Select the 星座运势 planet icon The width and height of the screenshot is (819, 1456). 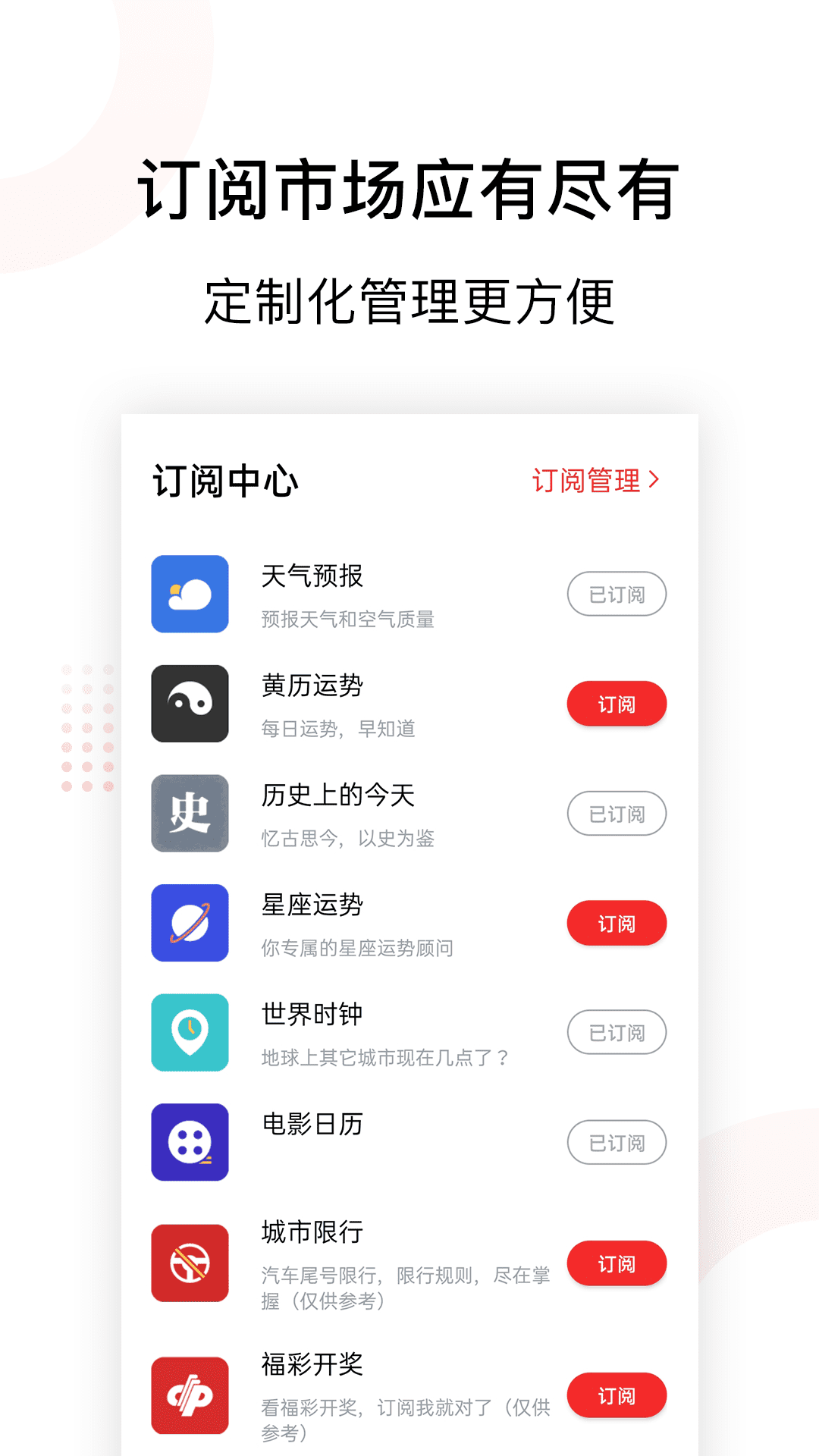[190, 923]
